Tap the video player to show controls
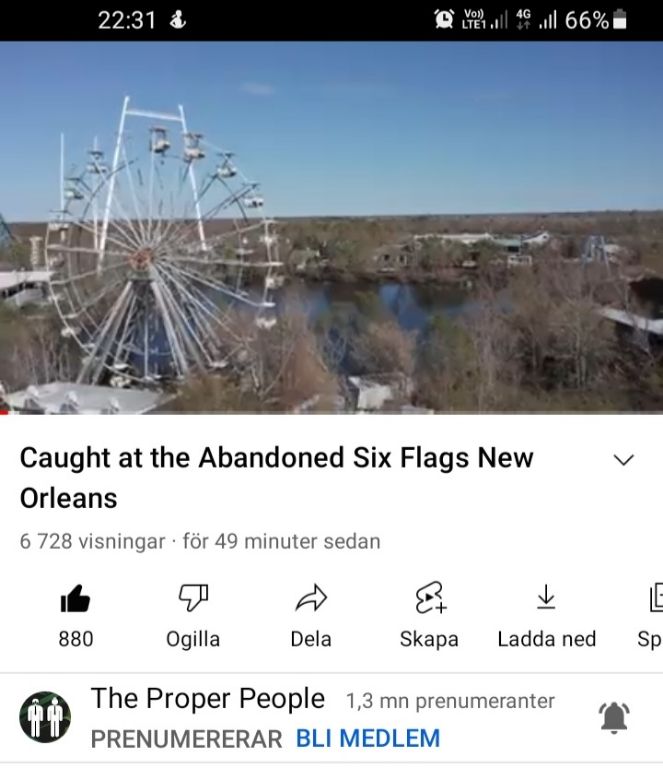 click(x=331, y=227)
